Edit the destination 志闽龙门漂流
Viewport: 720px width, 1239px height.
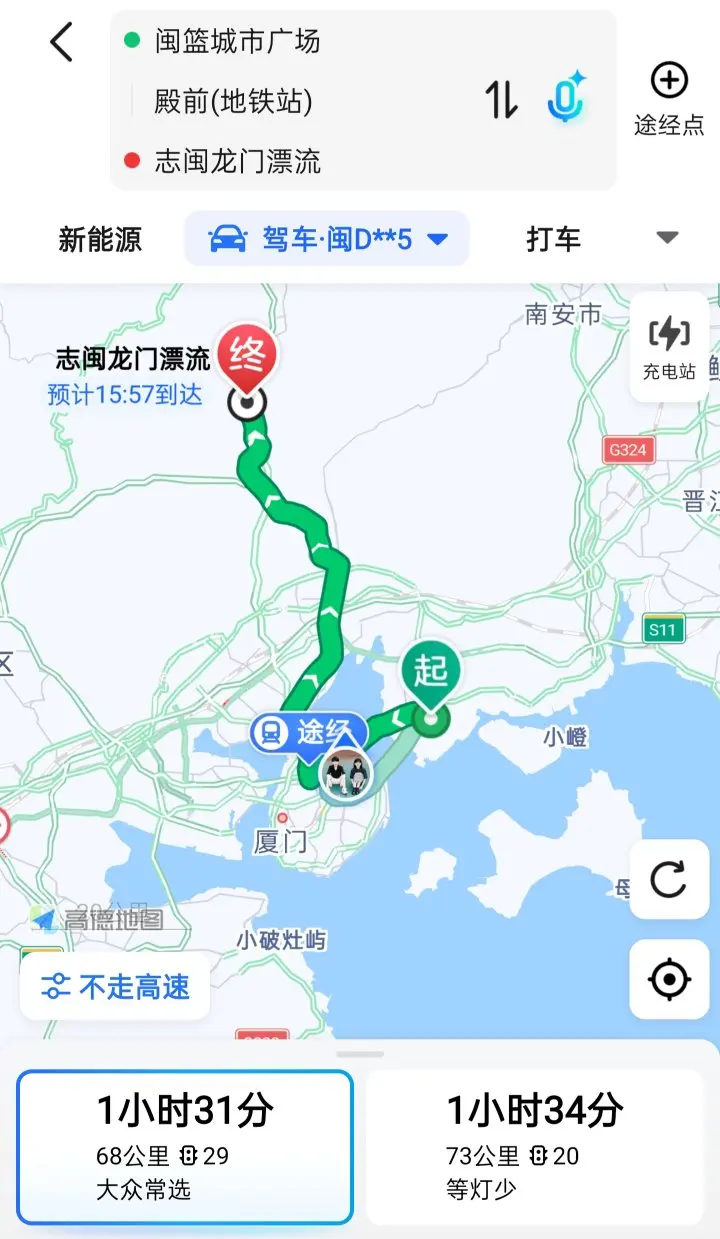pyautogui.click(x=237, y=161)
